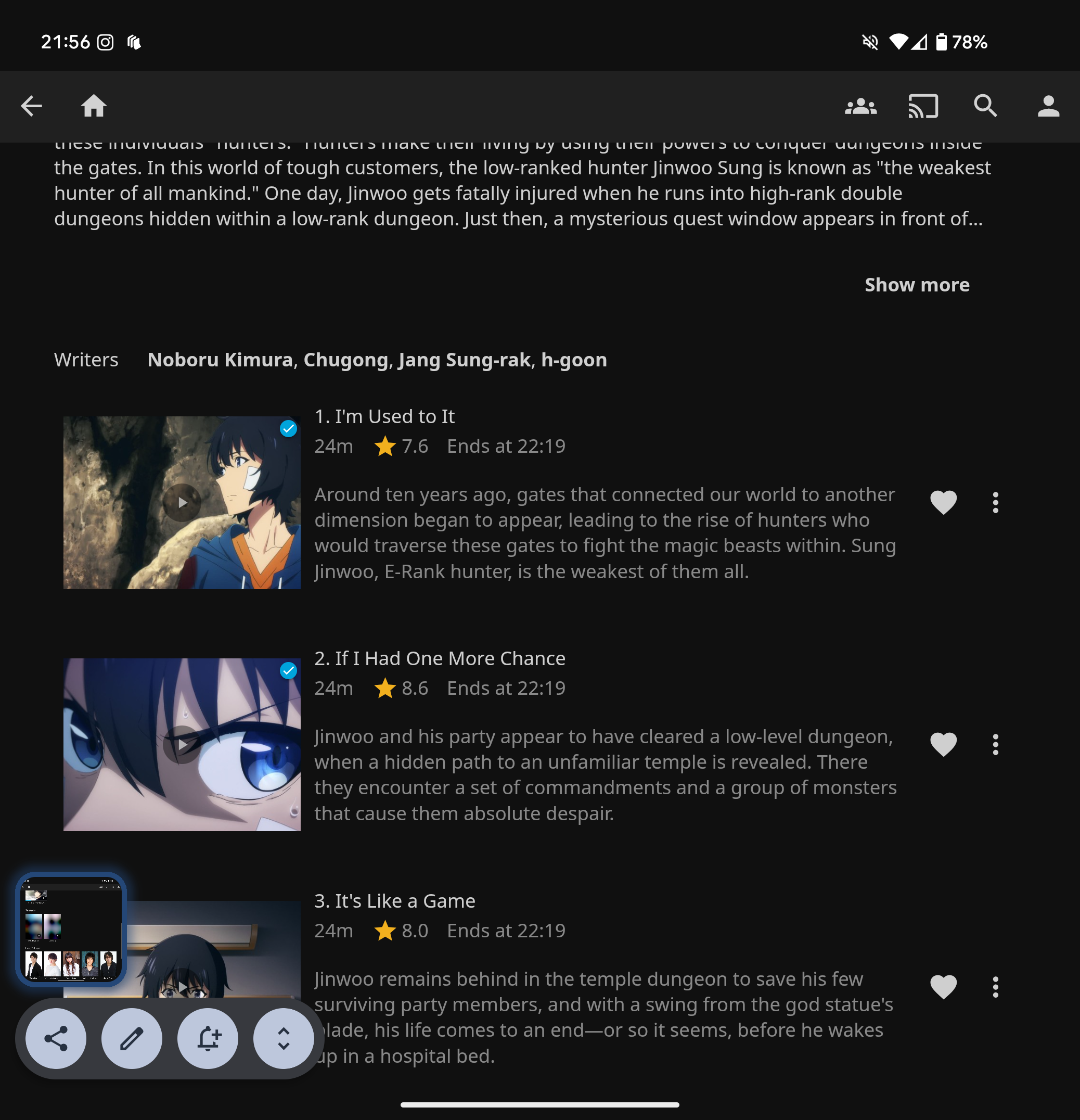1080x1120 pixels.
Task: Play episode 1 I'm Used to It
Action: [182, 503]
